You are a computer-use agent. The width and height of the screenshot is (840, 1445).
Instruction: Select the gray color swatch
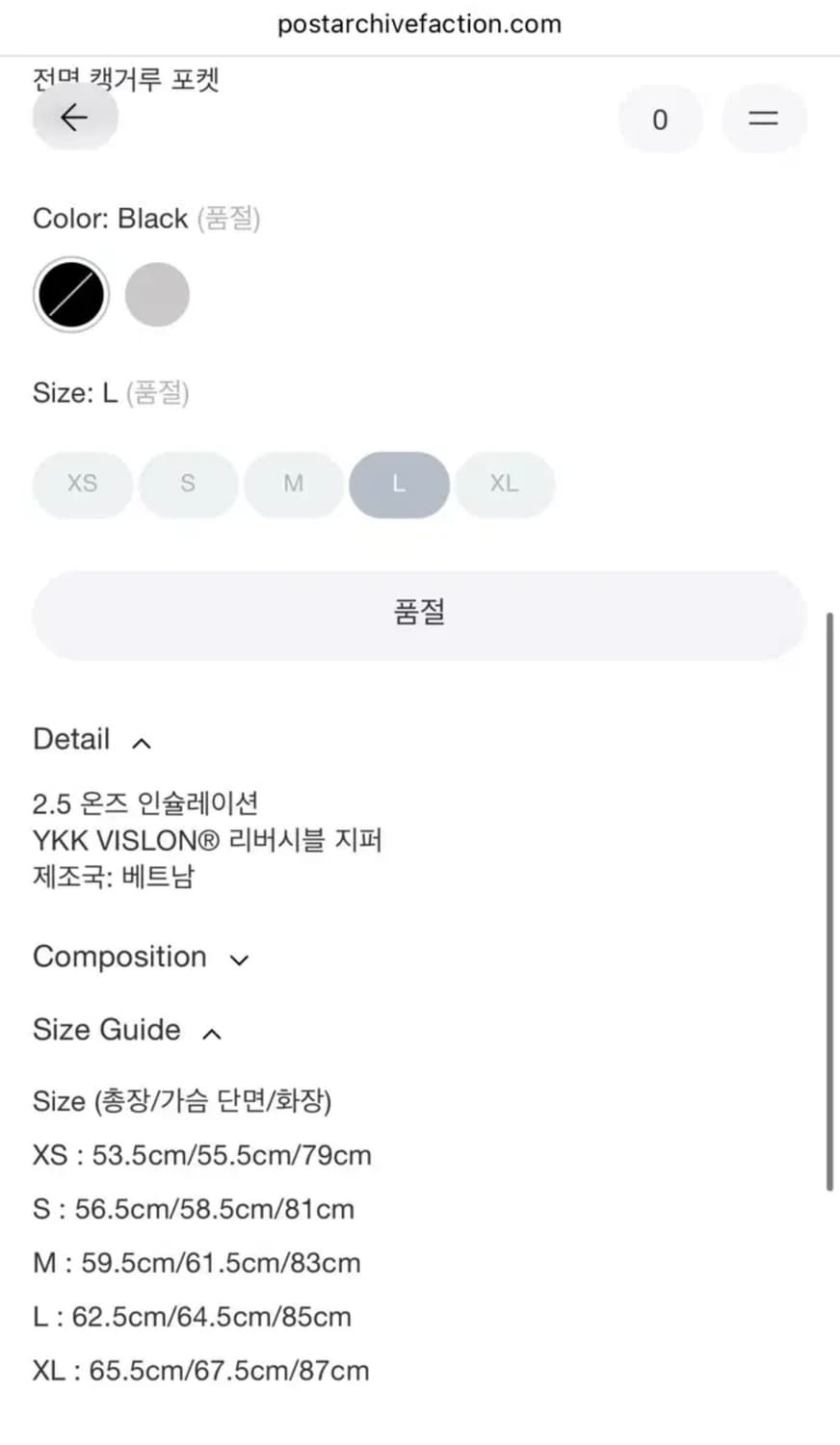pos(156,294)
